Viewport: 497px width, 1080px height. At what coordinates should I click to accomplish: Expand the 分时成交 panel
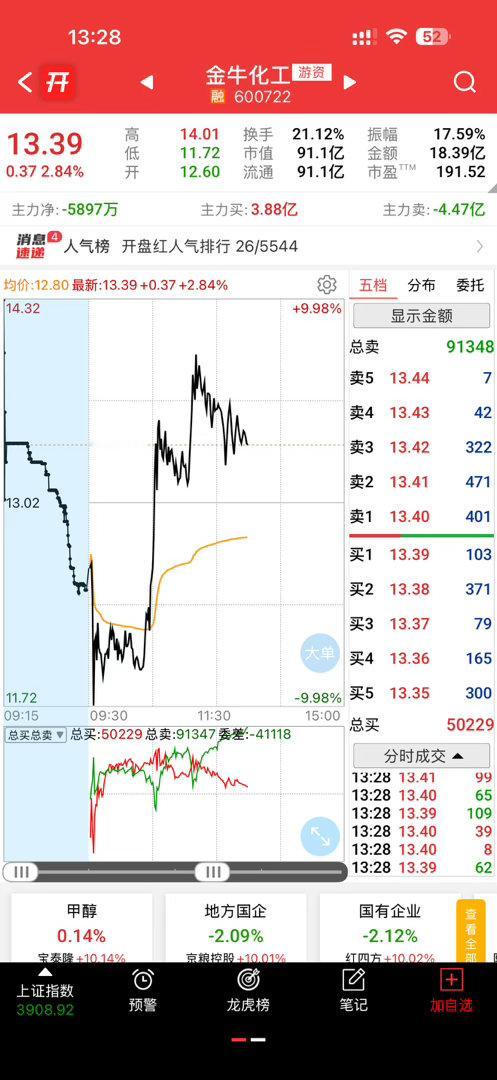(422, 756)
